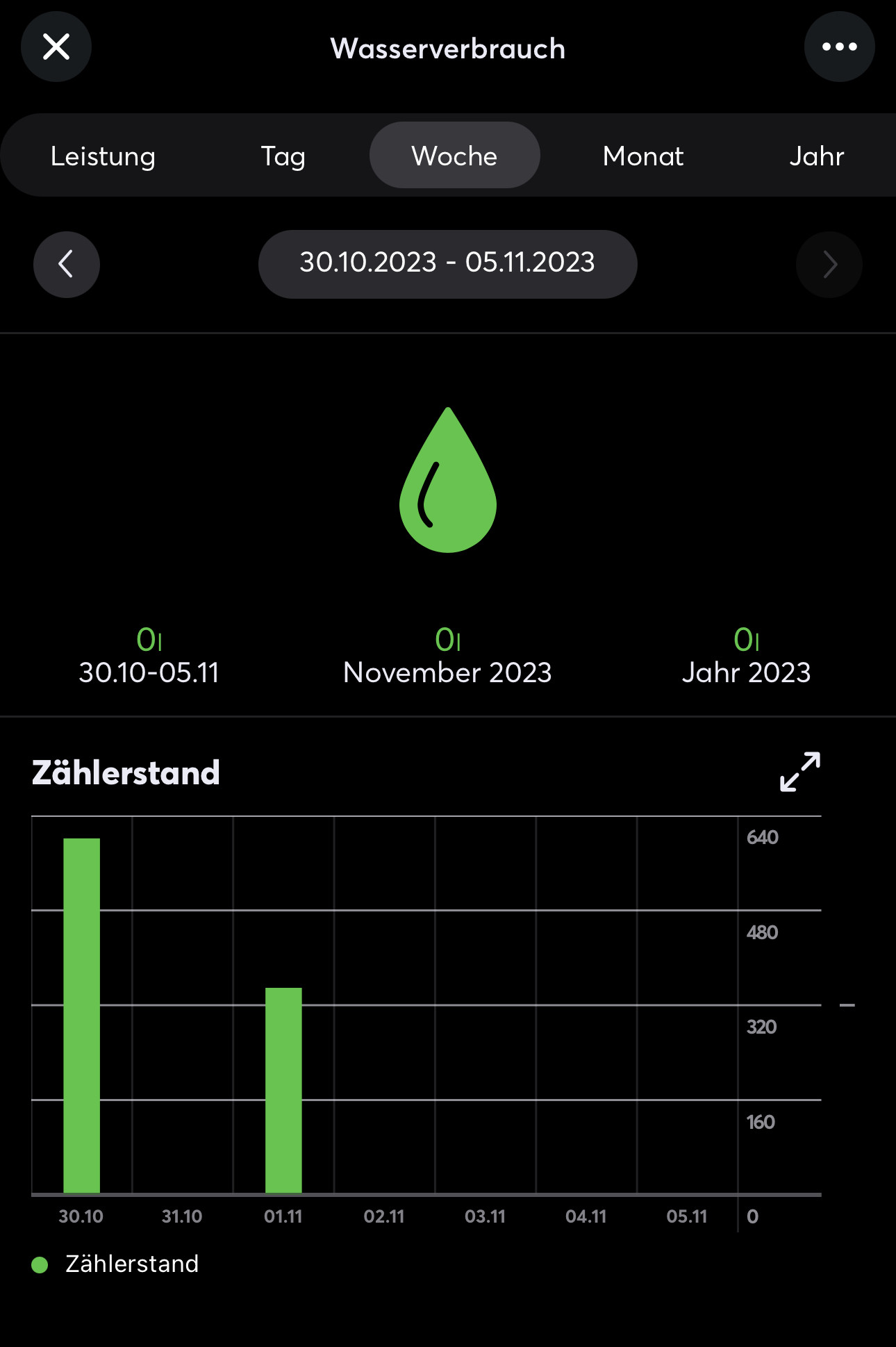The height and width of the screenshot is (1347, 896).
Task: Open the three-dot overflow menu
Action: (x=839, y=47)
